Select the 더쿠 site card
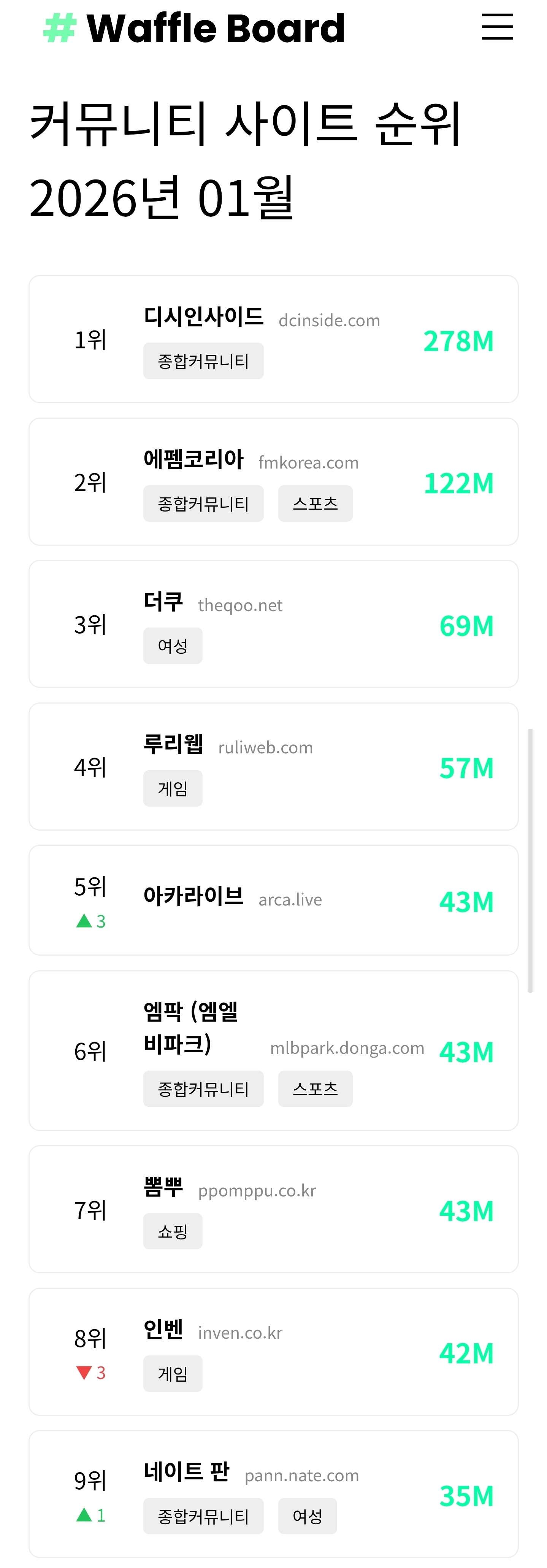Viewport: 547px width, 1568px height. 273,624
